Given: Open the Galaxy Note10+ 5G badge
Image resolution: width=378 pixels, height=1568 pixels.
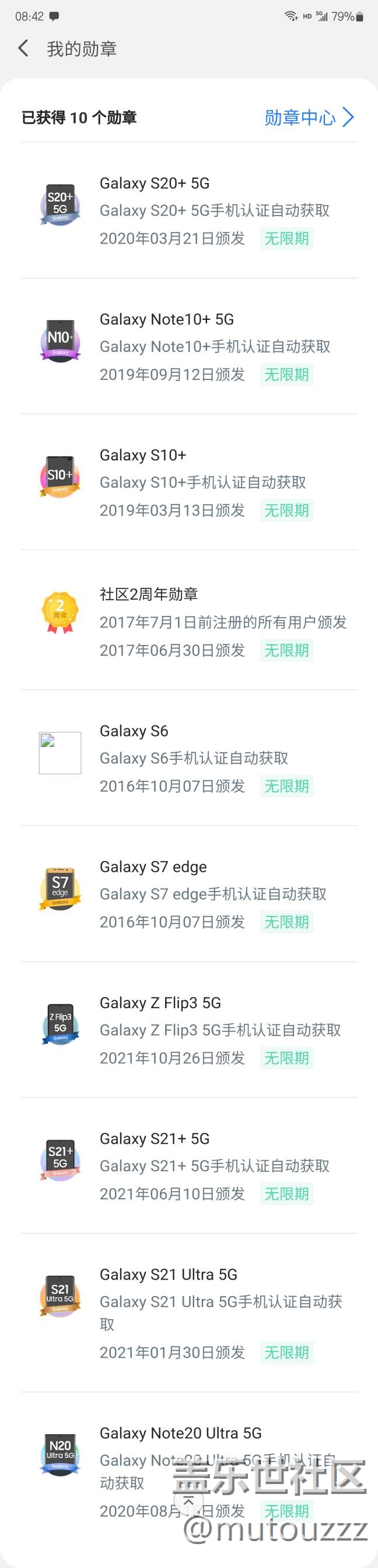Looking at the screenshot, I should point(189,346).
